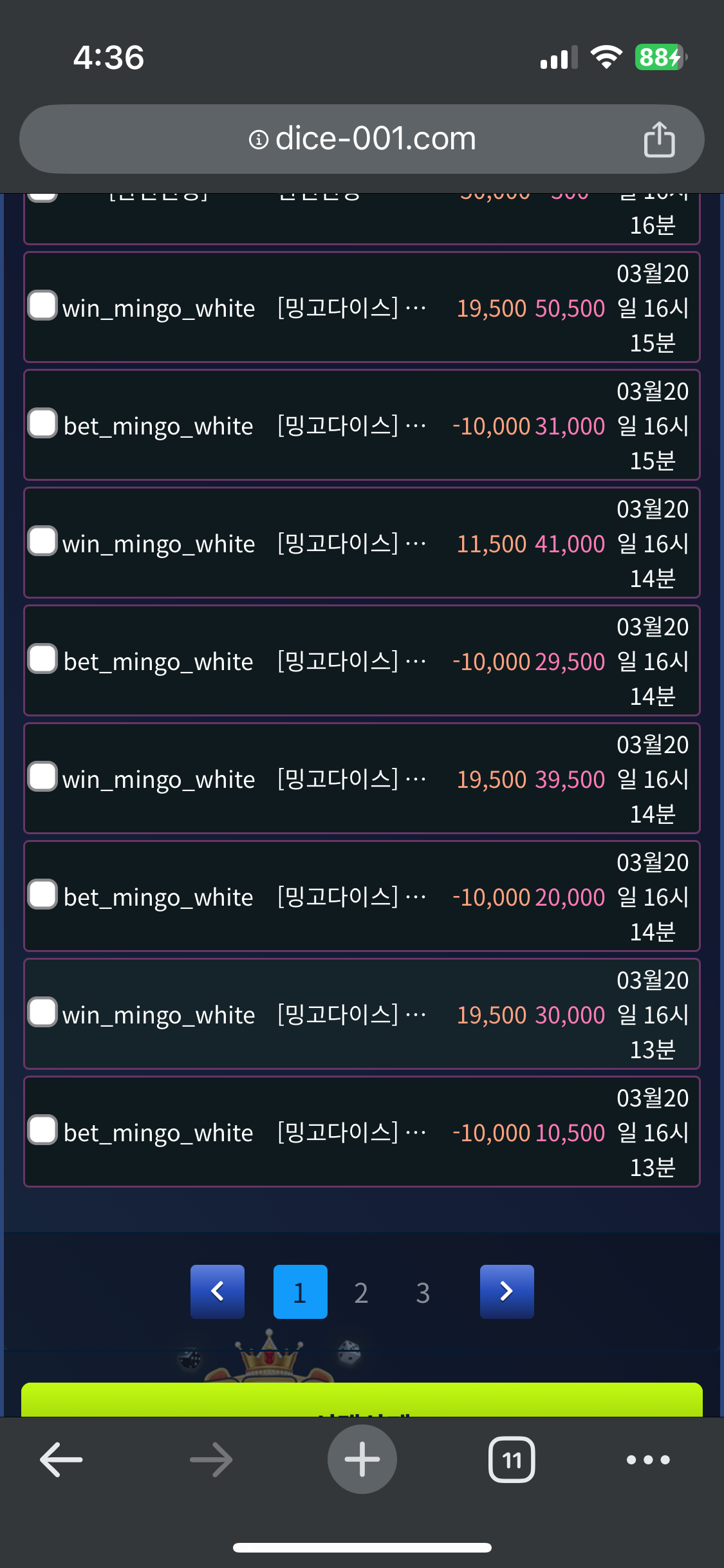The width and height of the screenshot is (724, 1568).
Task: Tap the share icon in address bar
Action: 659,139
